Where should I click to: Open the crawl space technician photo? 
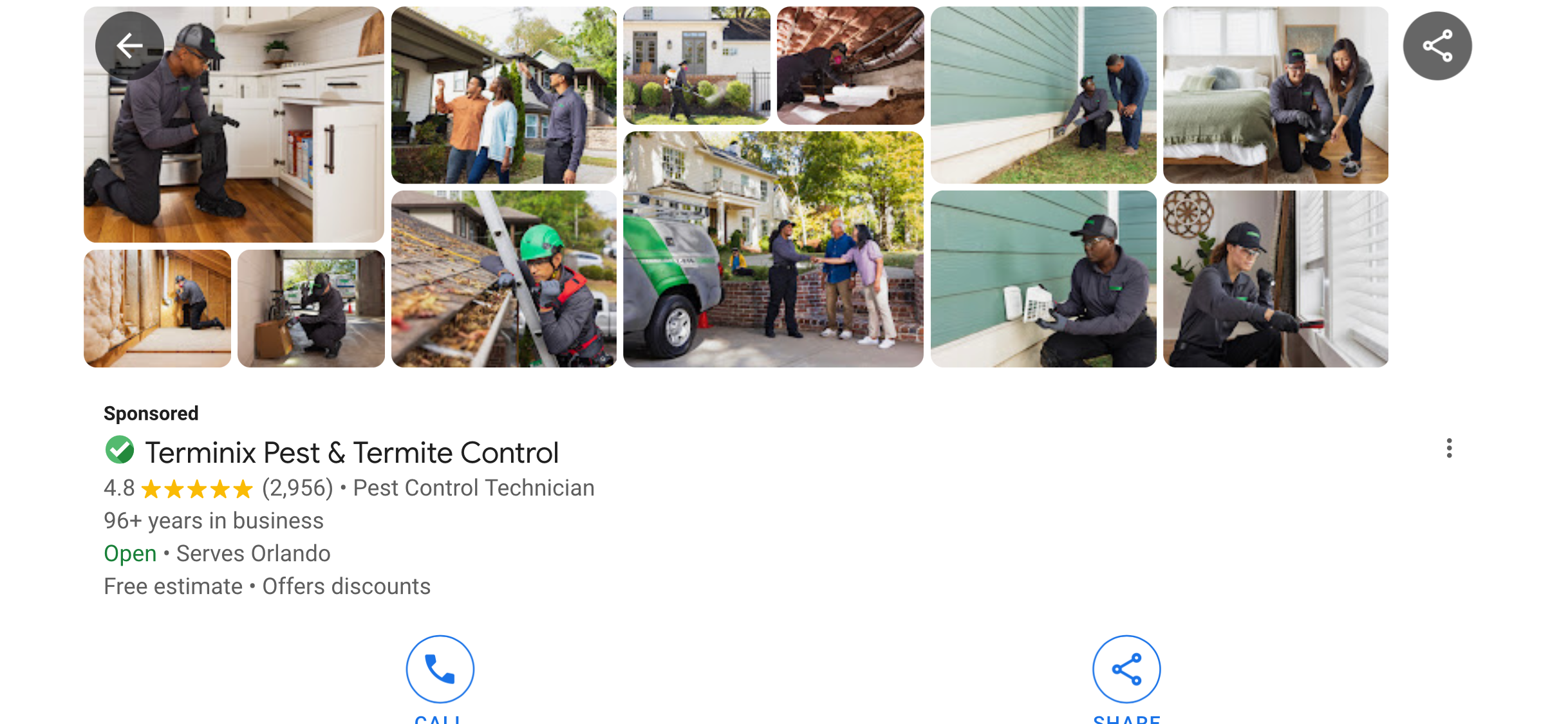click(x=850, y=66)
